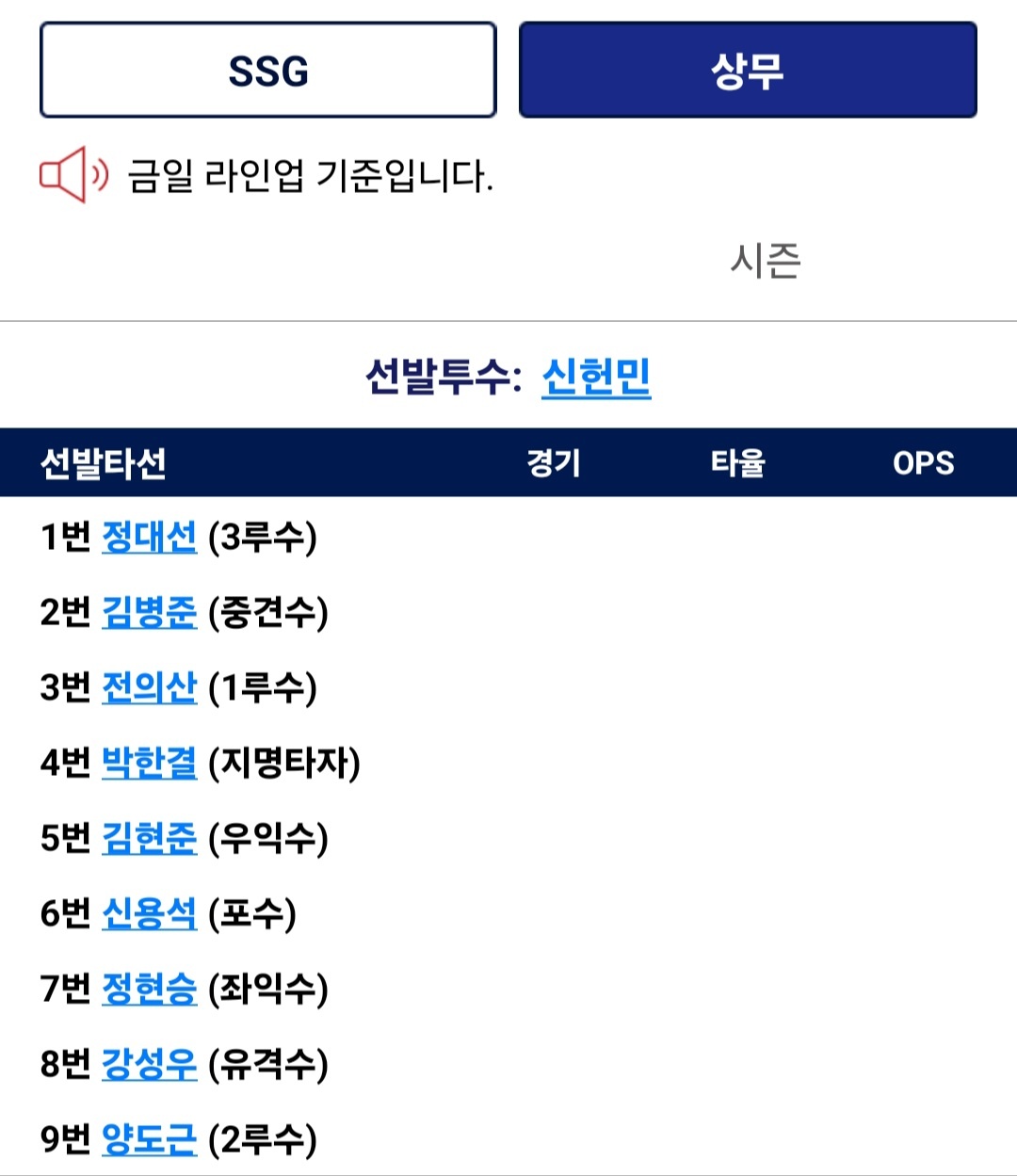
Task: Switch to the SSG team tab
Action: coord(267,71)
